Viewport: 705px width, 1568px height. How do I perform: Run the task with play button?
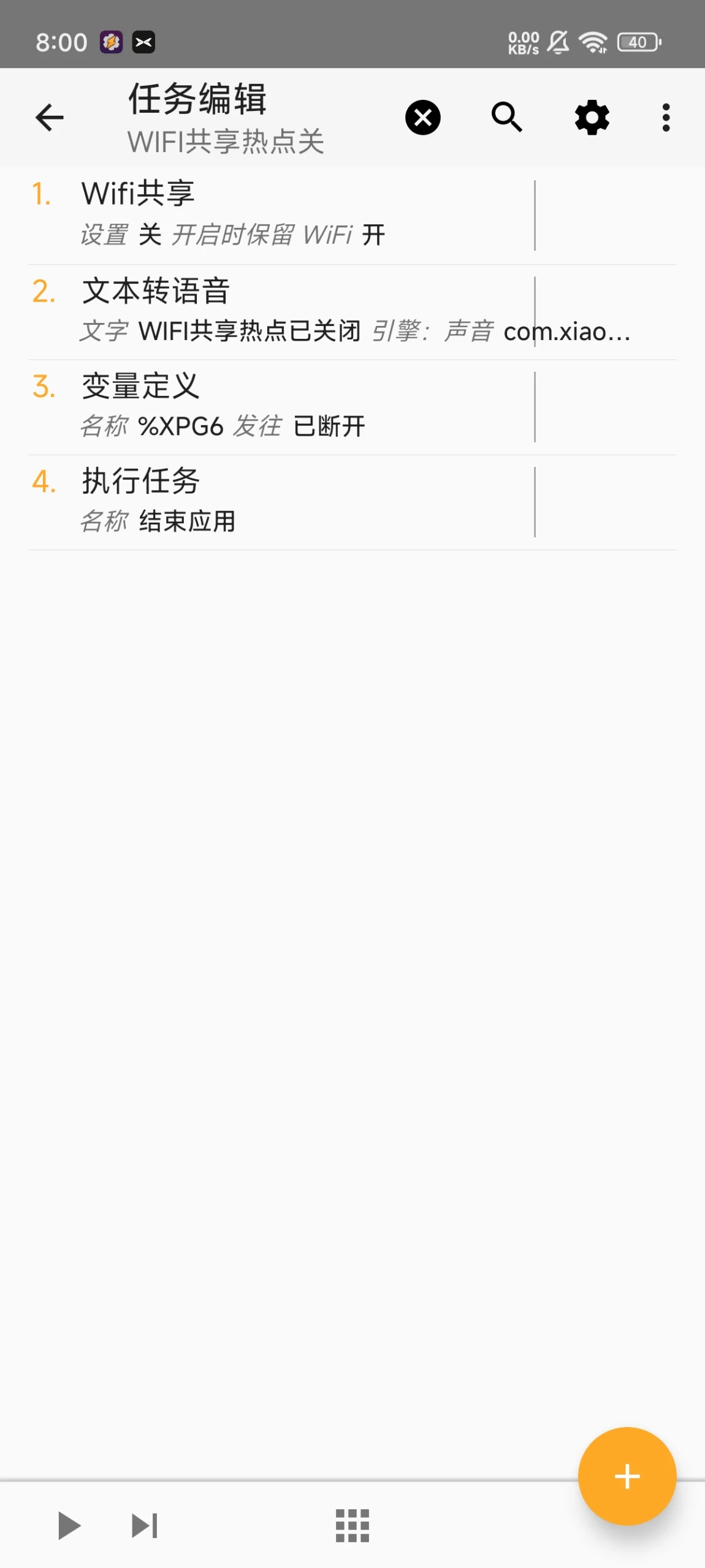pyautogui.click(x=69, y=1525)
